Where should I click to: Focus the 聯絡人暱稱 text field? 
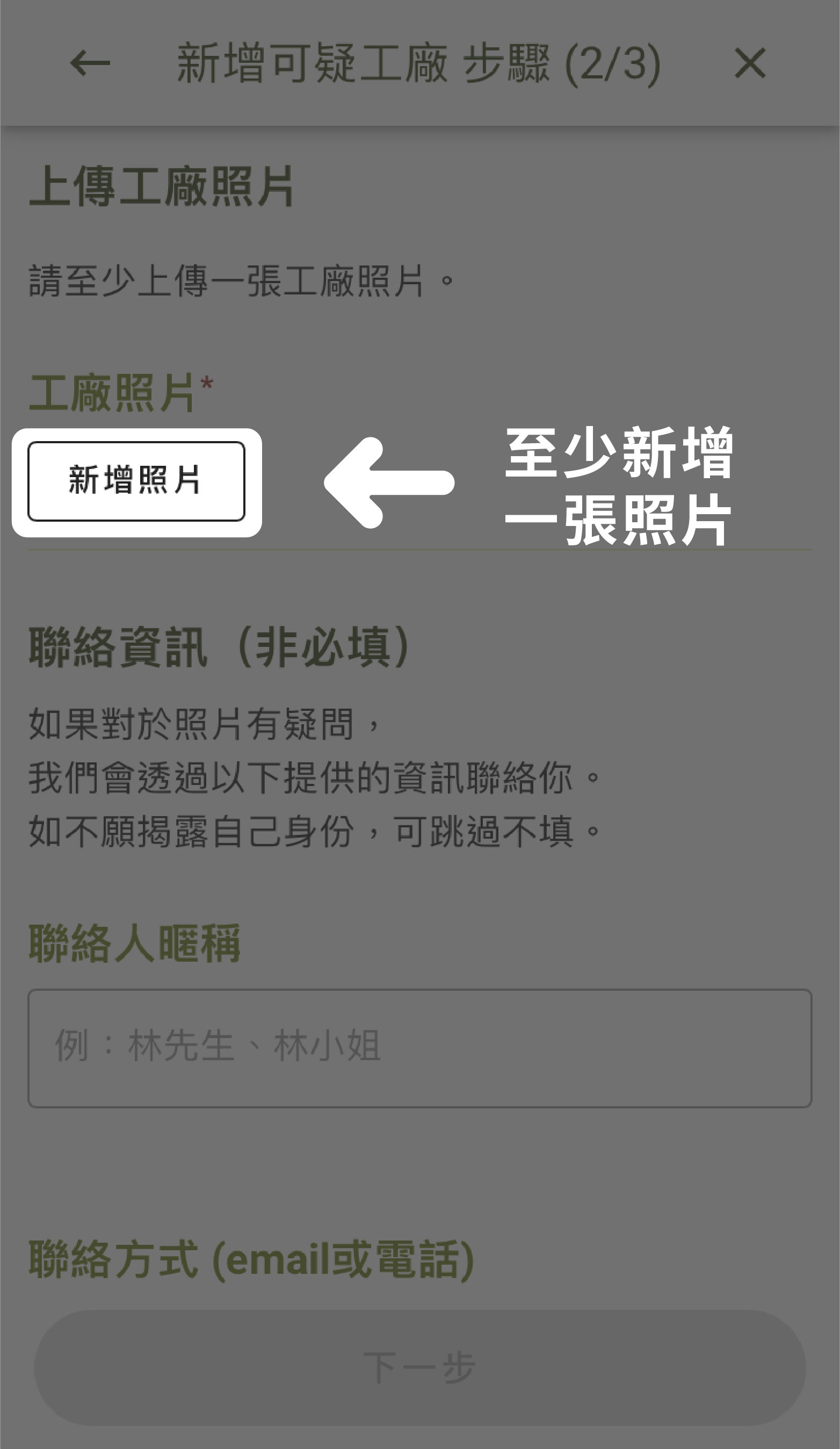pyautogui.click(x=419, y=1048)
